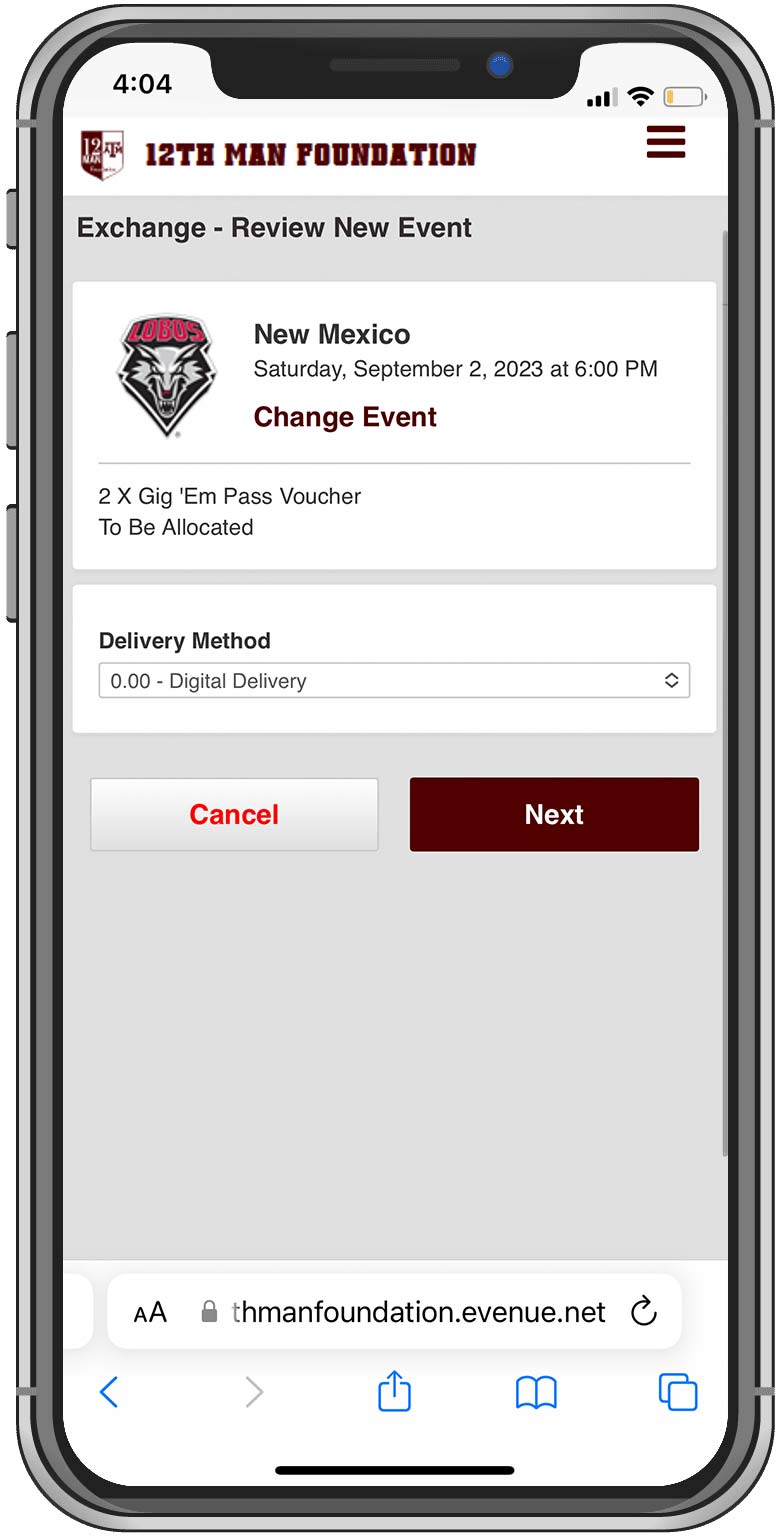The height and width of the screenshot is (1539, 780).
Task: Open the AA reader settings
Action: coord(150,1312)
